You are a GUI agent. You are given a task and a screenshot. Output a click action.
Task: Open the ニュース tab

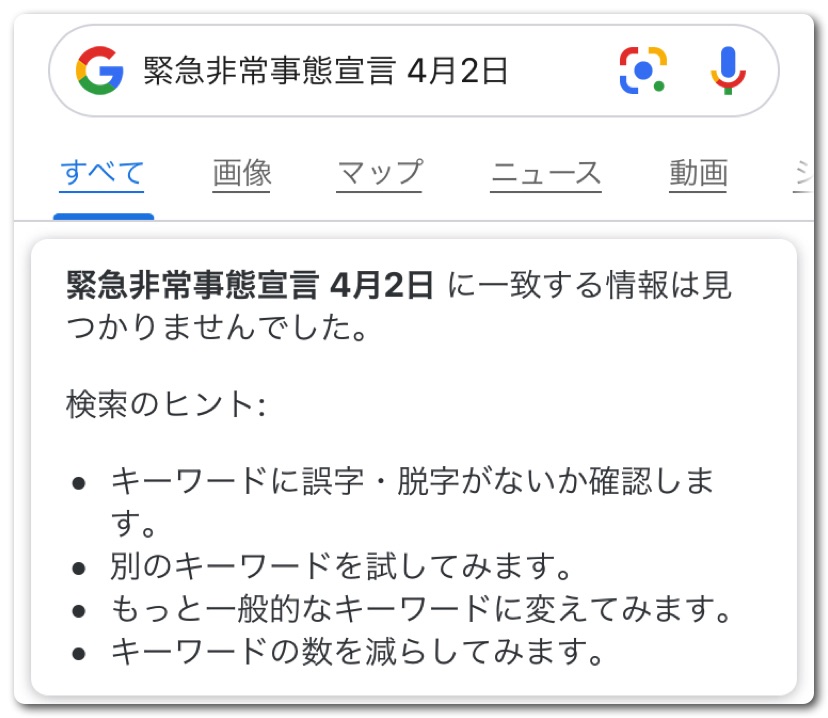pos(545,173)
